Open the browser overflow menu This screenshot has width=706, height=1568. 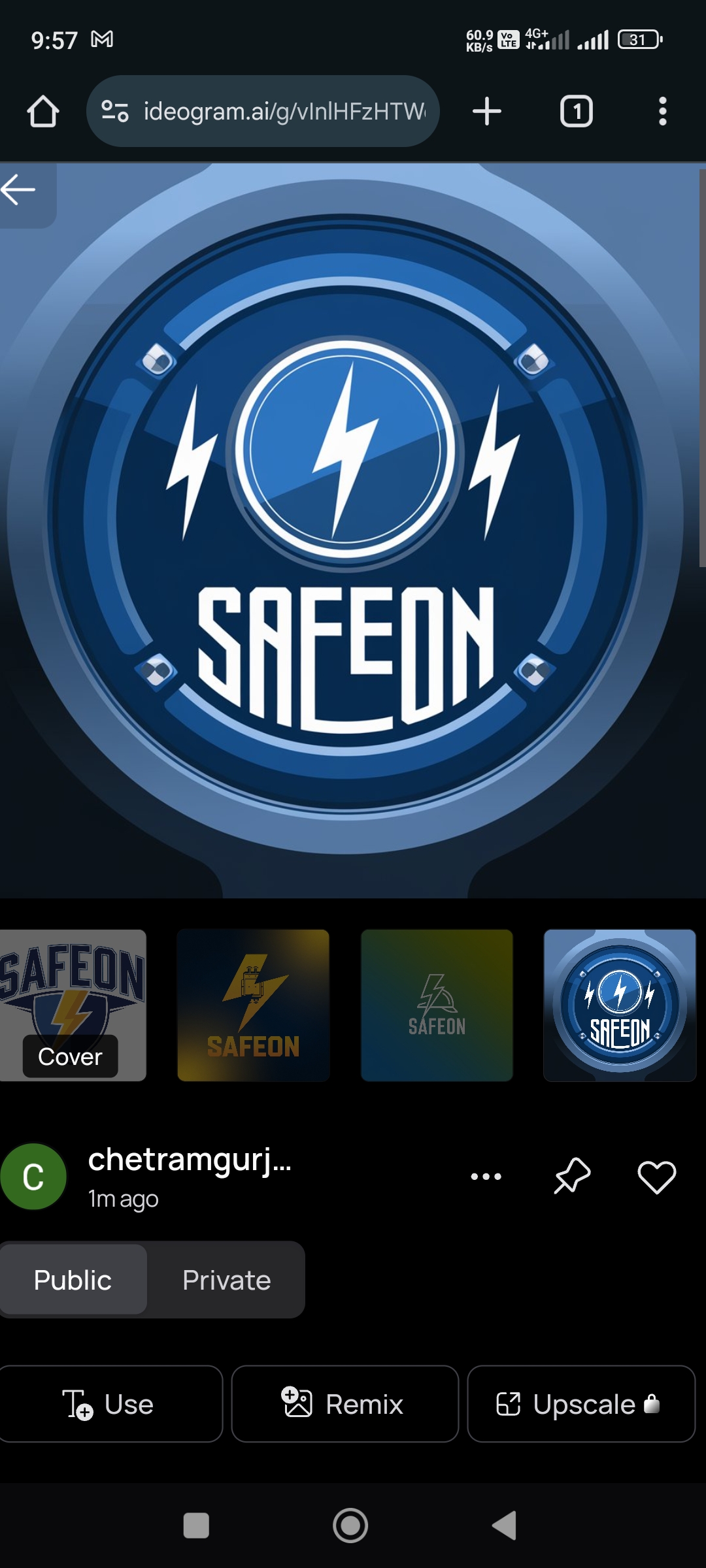click(x=662, y=112)
